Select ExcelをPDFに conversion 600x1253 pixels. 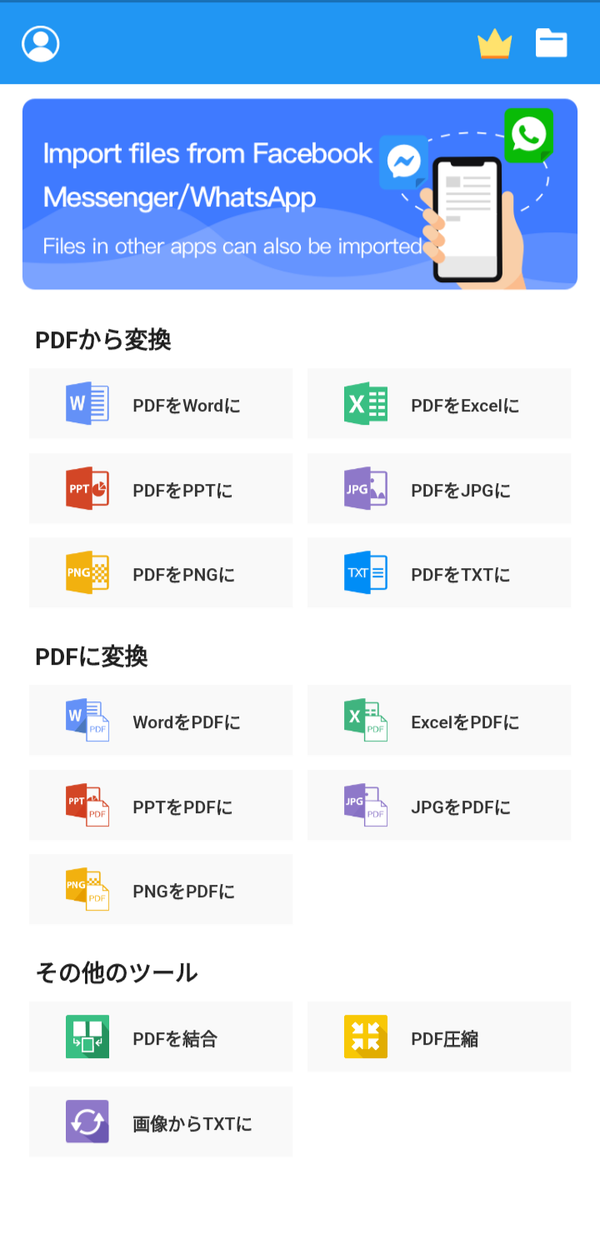click(439, 720)
